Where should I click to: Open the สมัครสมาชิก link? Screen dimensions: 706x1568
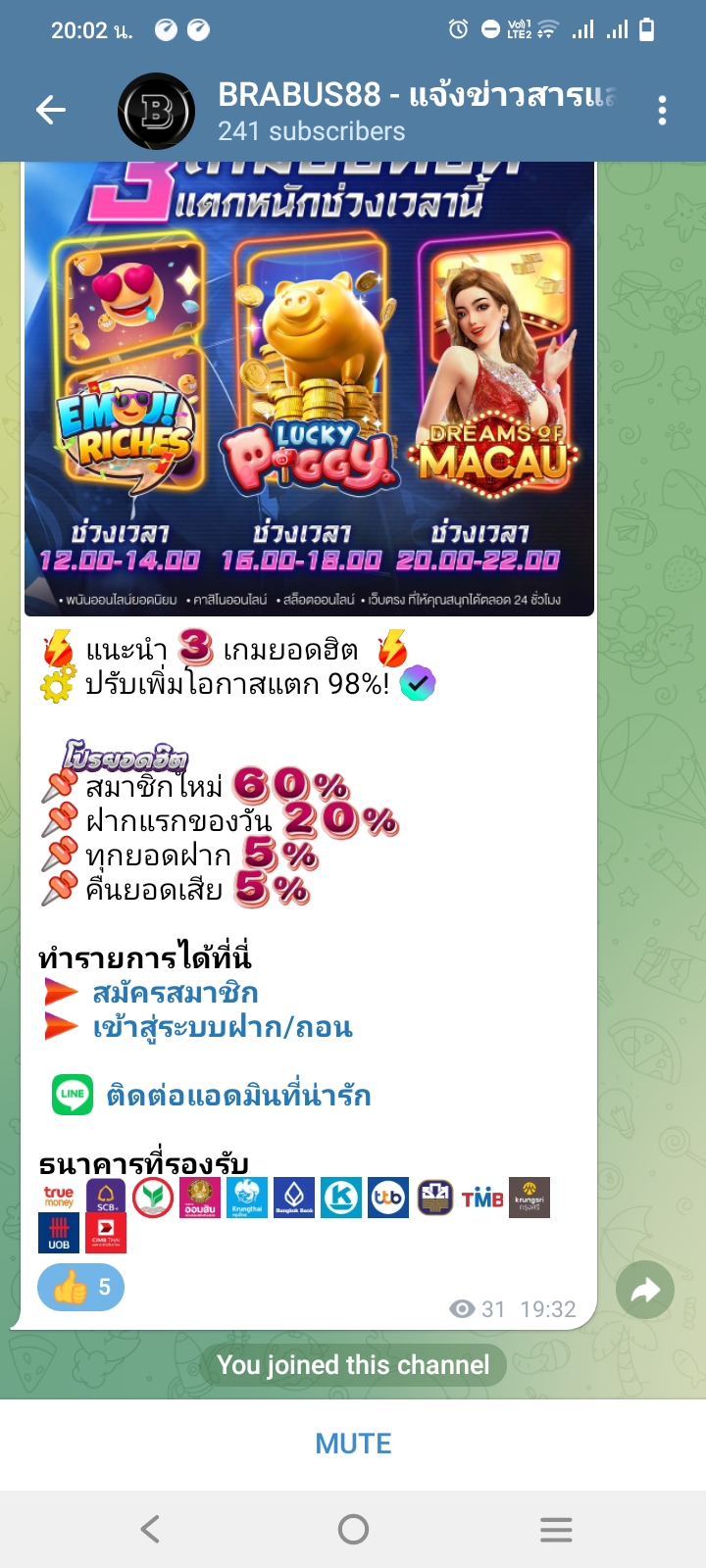(176, 993)
